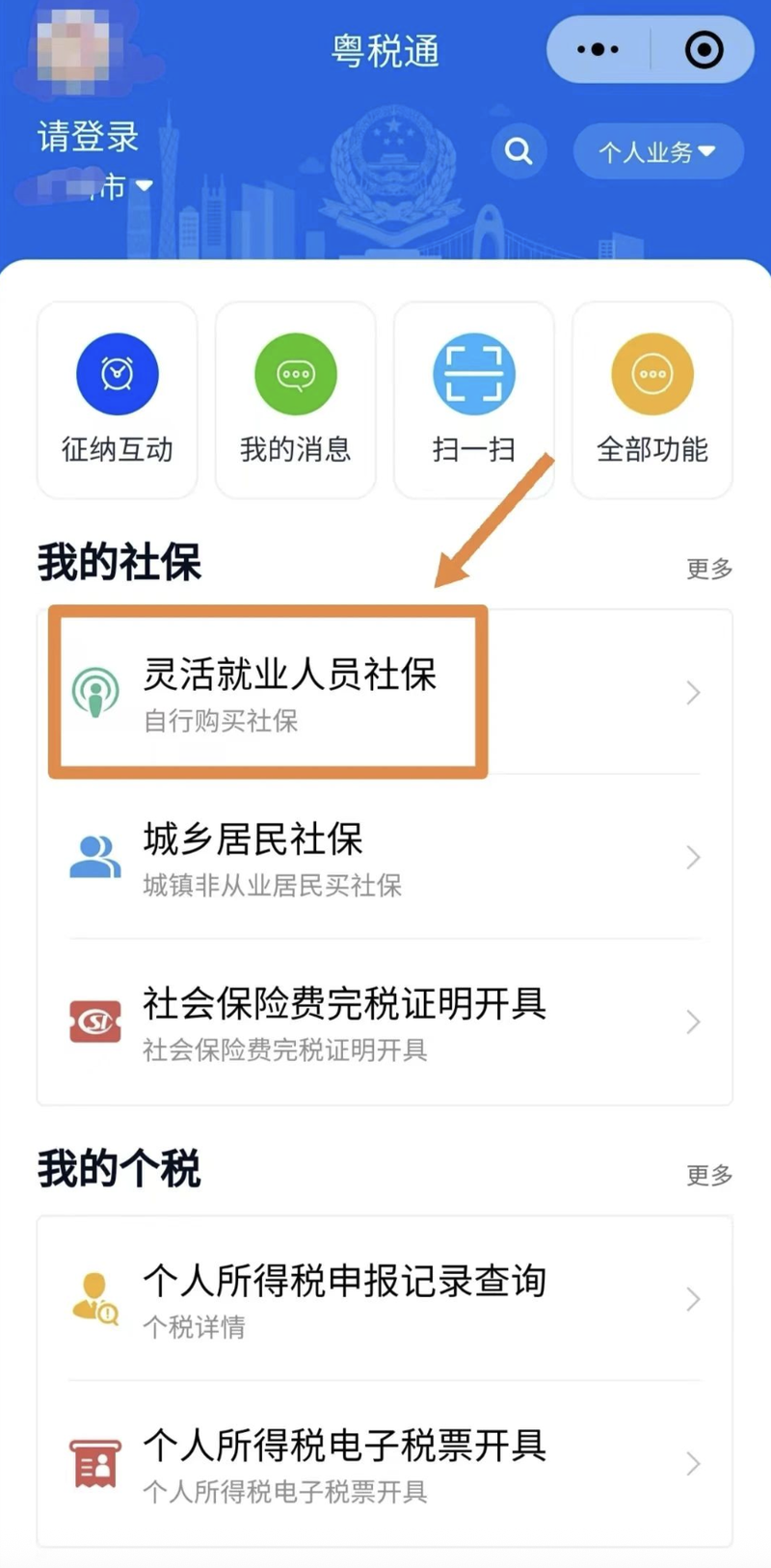Tap 请登录 to sign in

click(87, 138)
